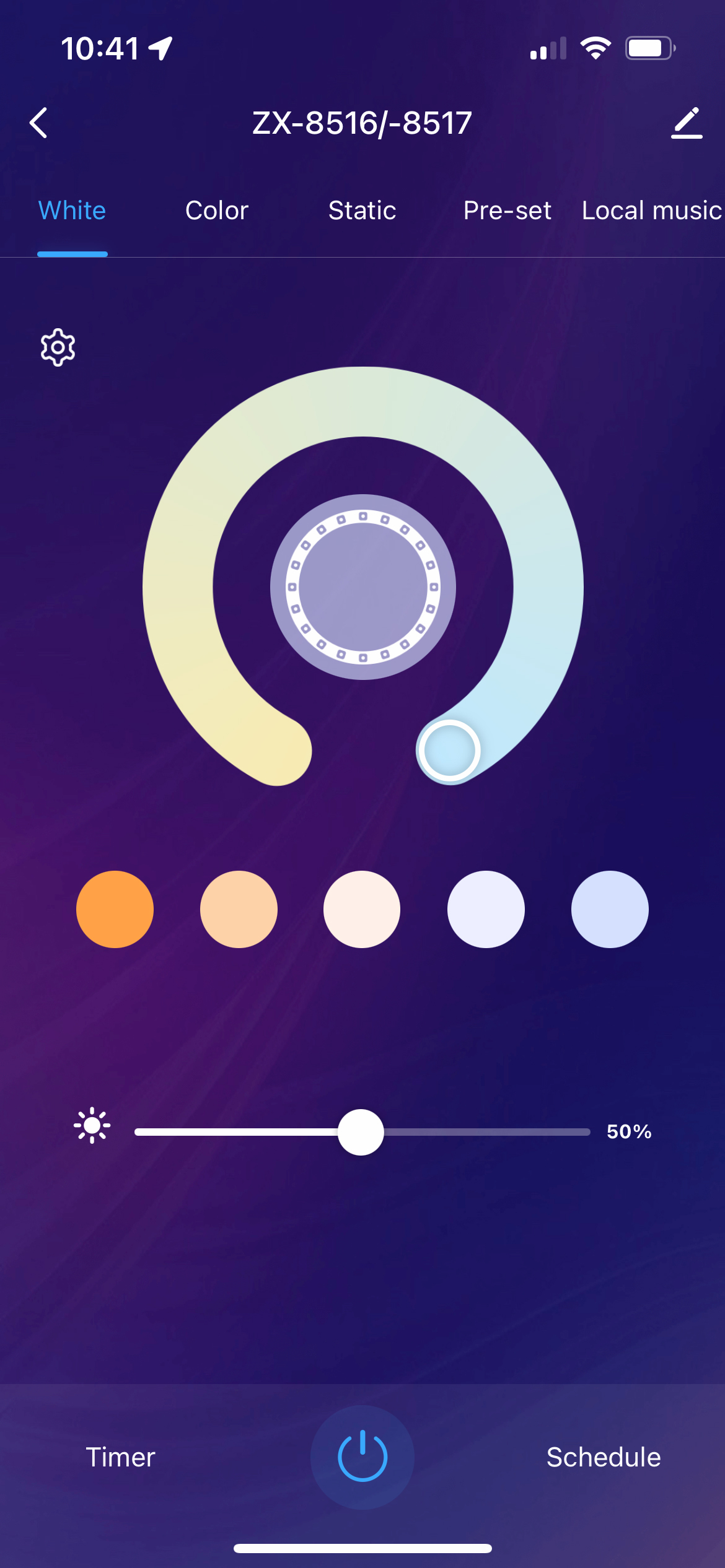Viewport: 725px width, 1568px height.
Task: Switch to the Color tab
Action: click(216, 211)
